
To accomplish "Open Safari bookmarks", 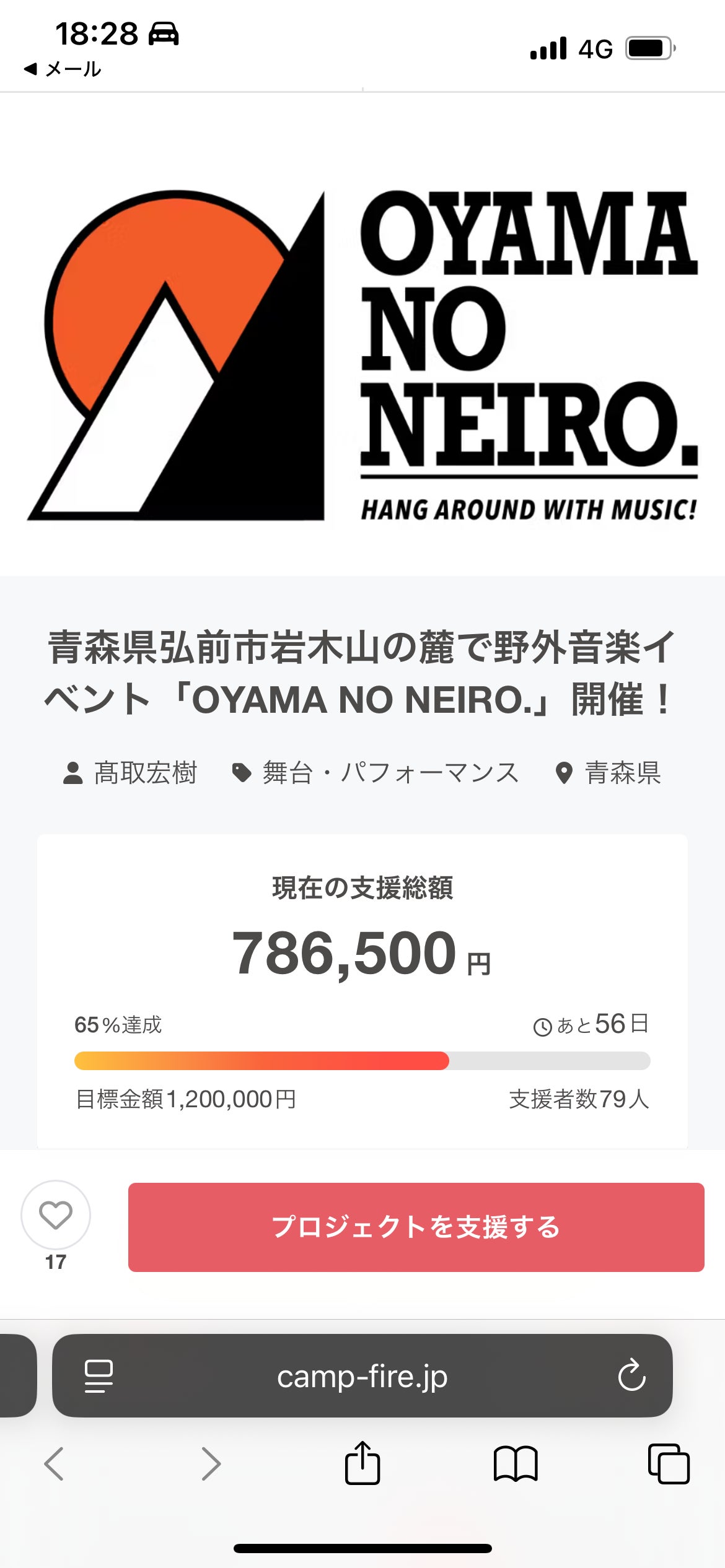I will (516, 1464).
